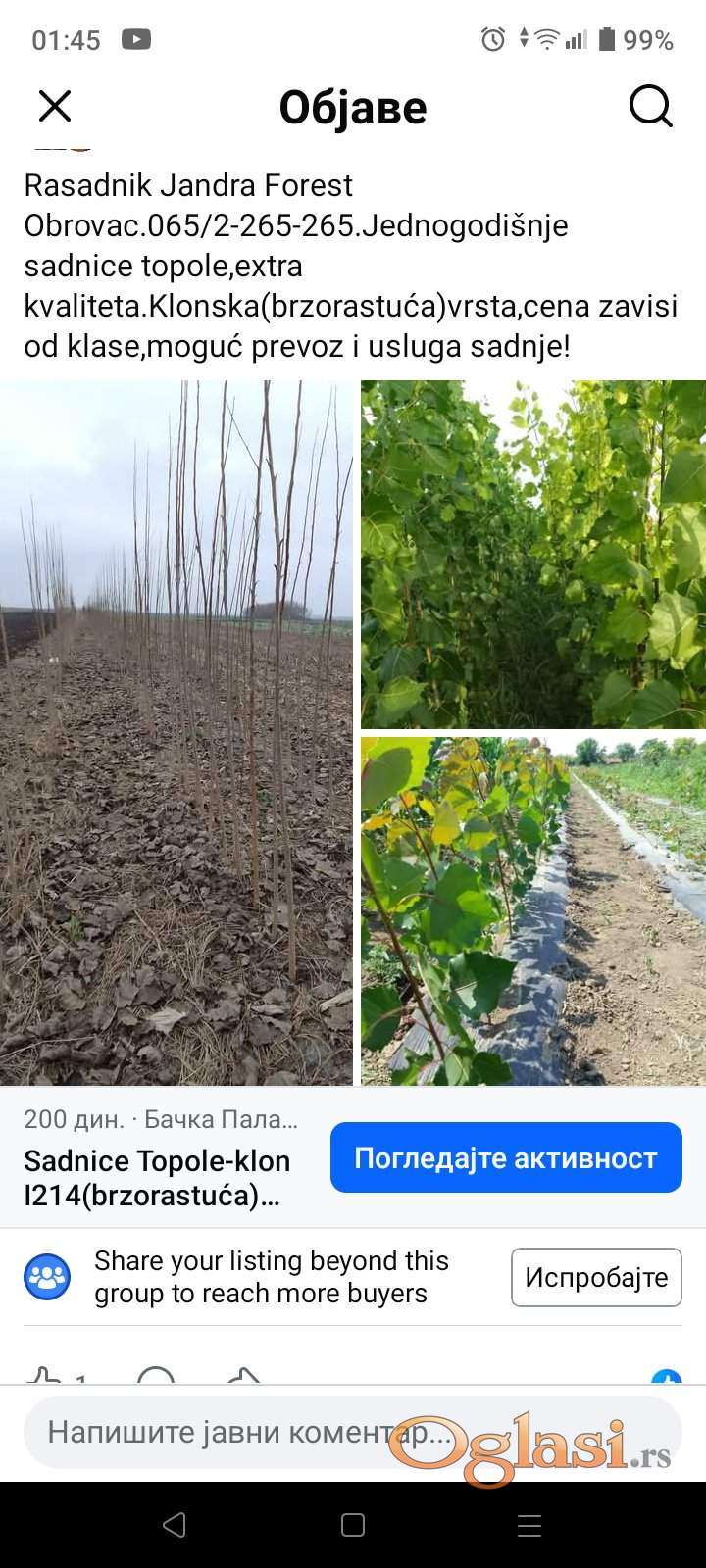
Task: Open the photo of dense green poplar leaves
Action: (x=533, y=555)
